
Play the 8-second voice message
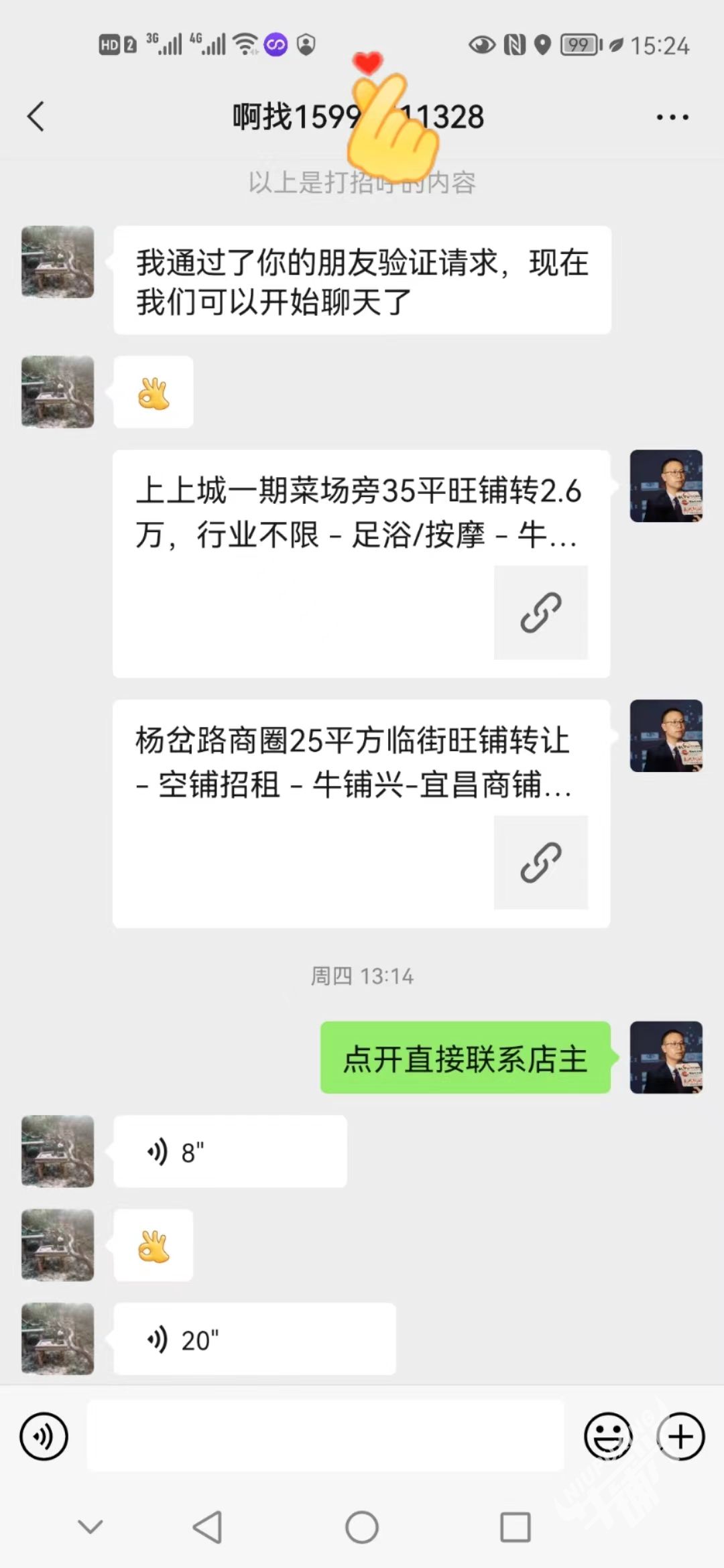229,1151
